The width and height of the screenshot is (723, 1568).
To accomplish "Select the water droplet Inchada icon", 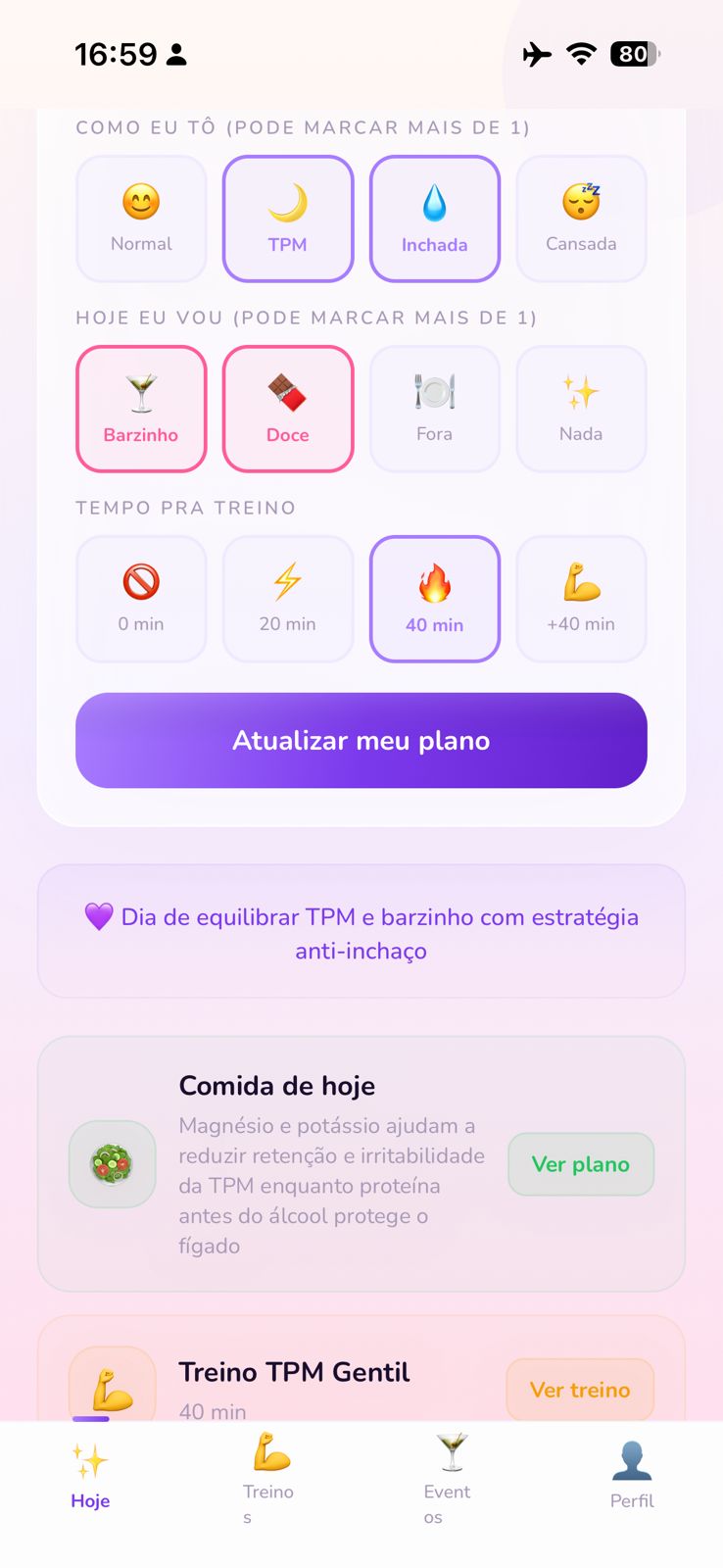I will (x=435, y=218).
